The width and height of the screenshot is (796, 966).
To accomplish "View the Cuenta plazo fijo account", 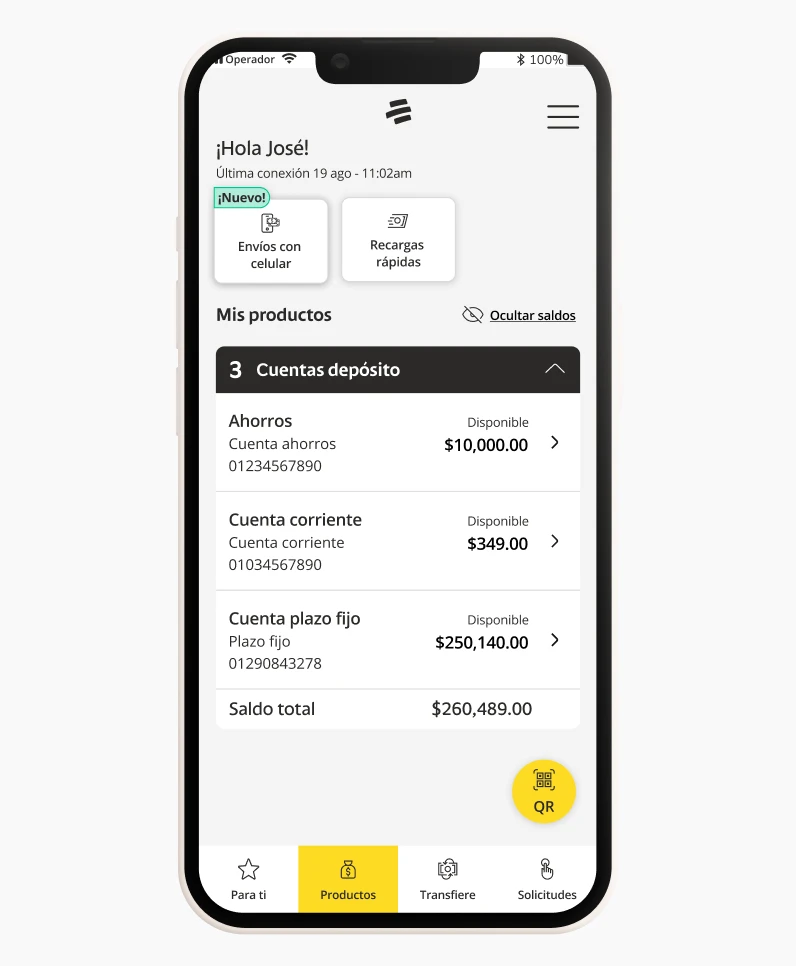I will coord(397,640).
